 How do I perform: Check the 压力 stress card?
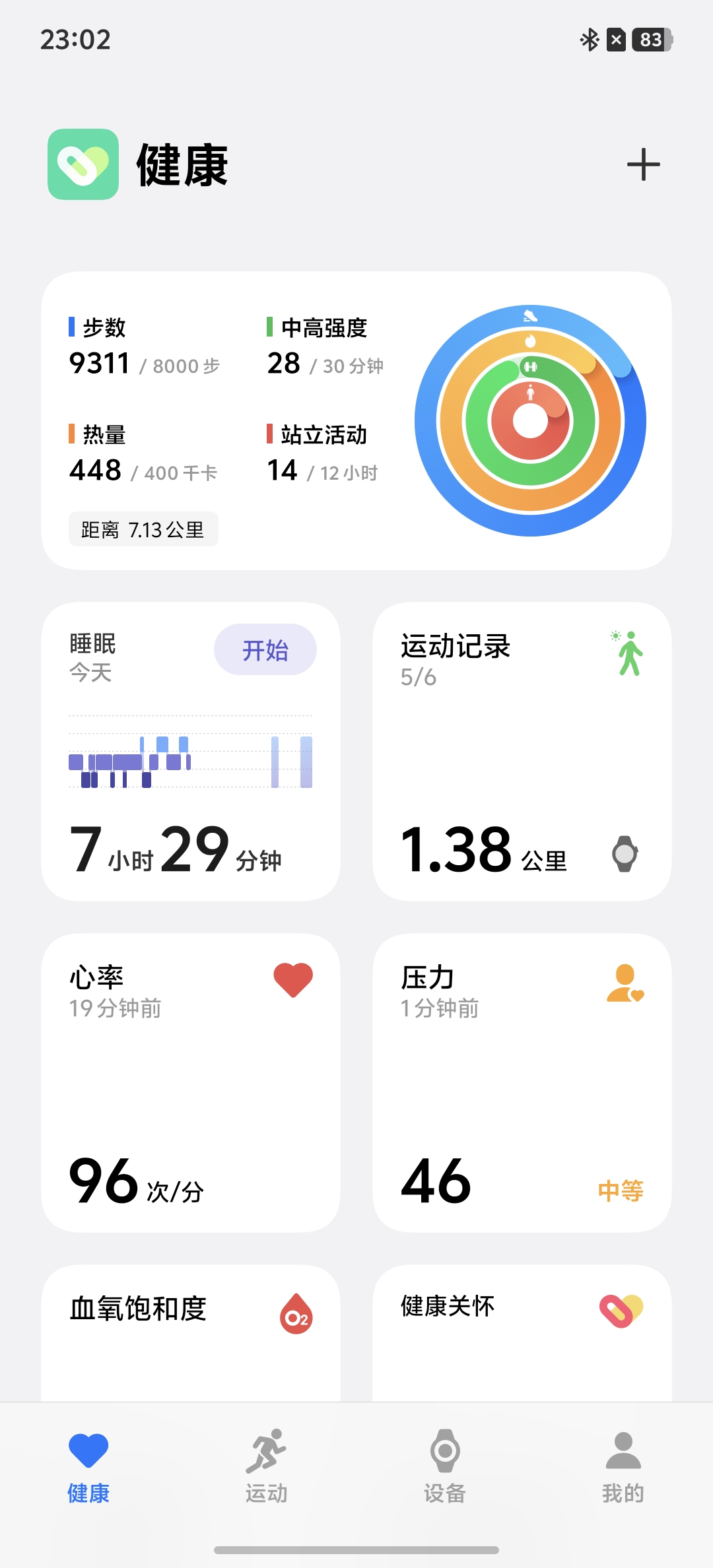[522, 1082]
